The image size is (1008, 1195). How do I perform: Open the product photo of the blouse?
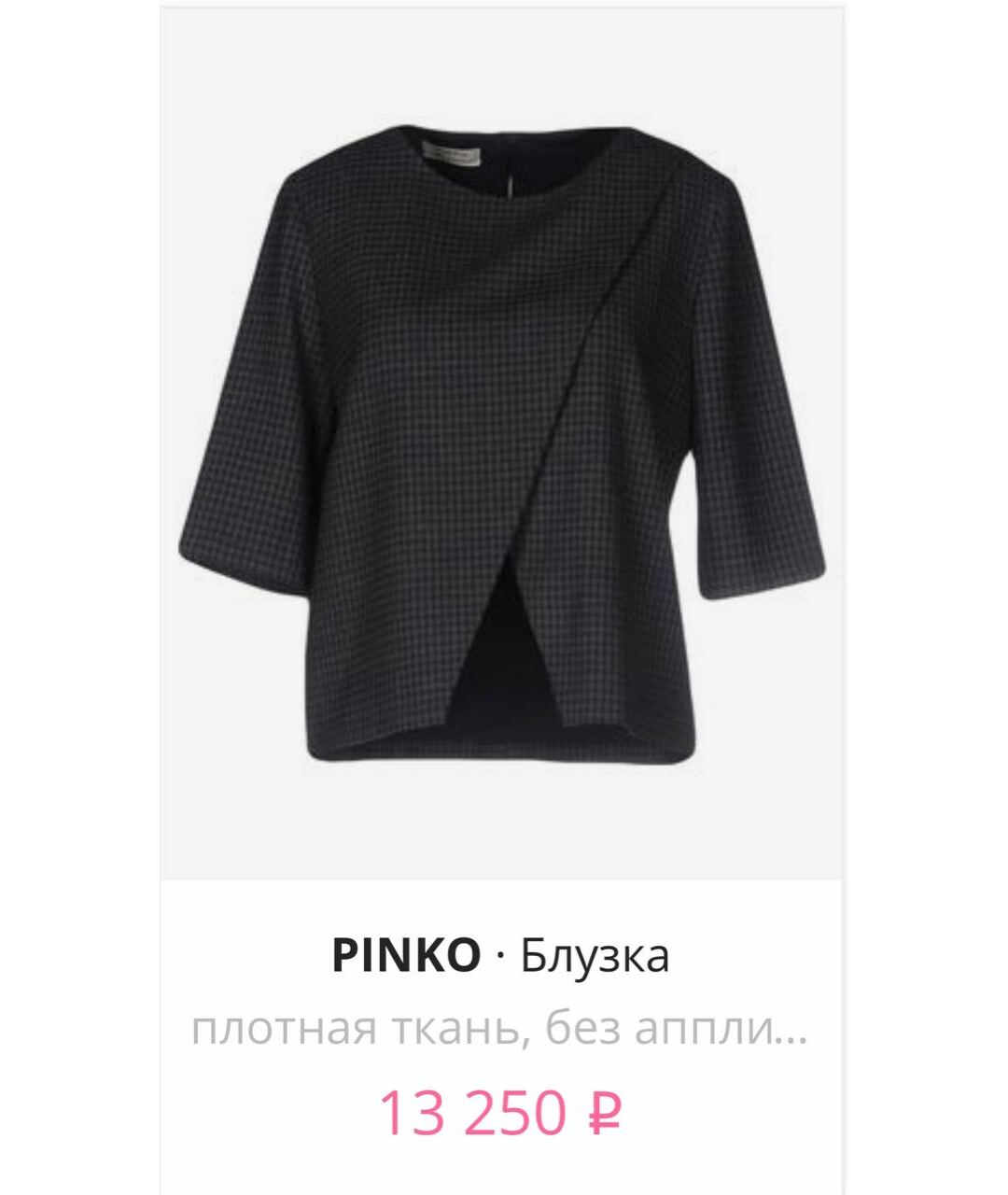tap(504, 439)
